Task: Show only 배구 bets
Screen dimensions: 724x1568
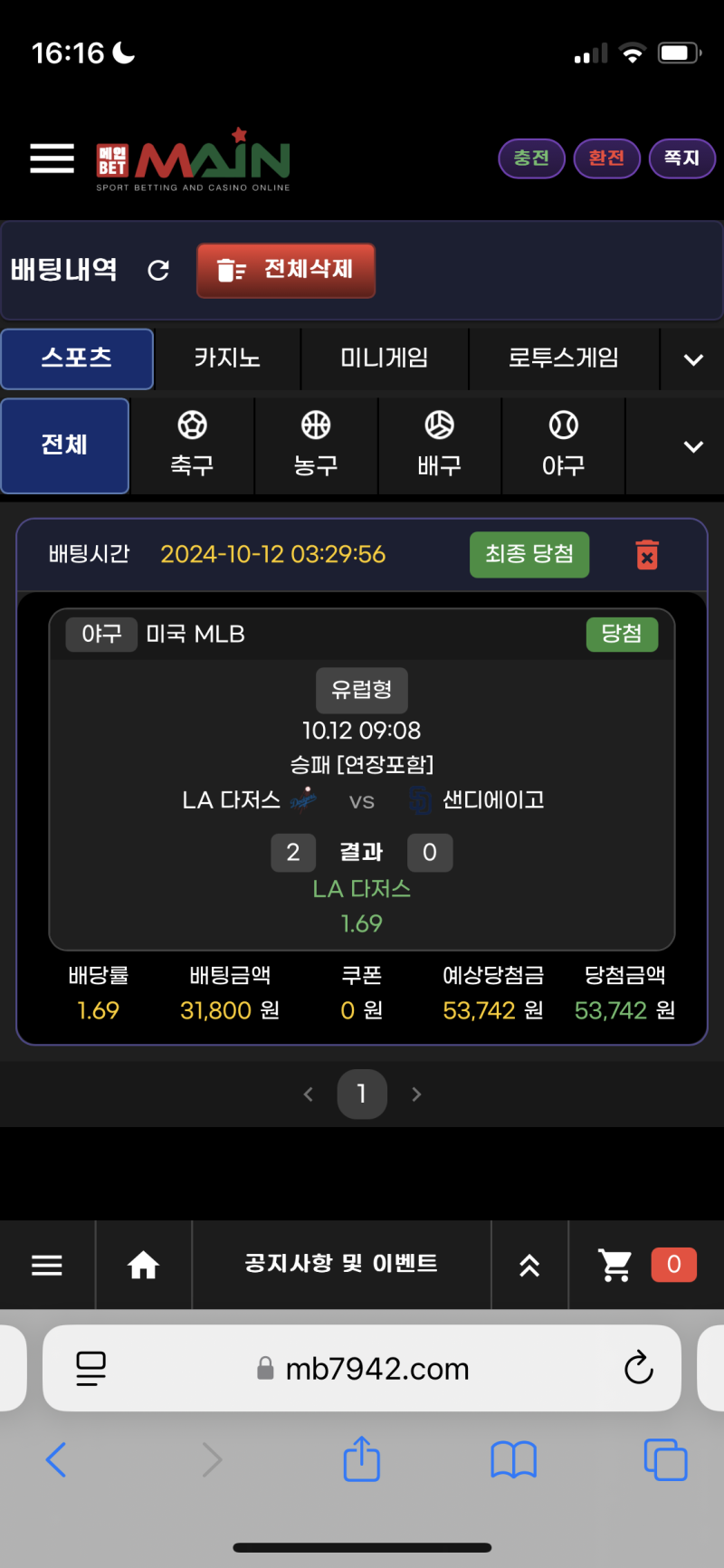Action: point(440,445)
